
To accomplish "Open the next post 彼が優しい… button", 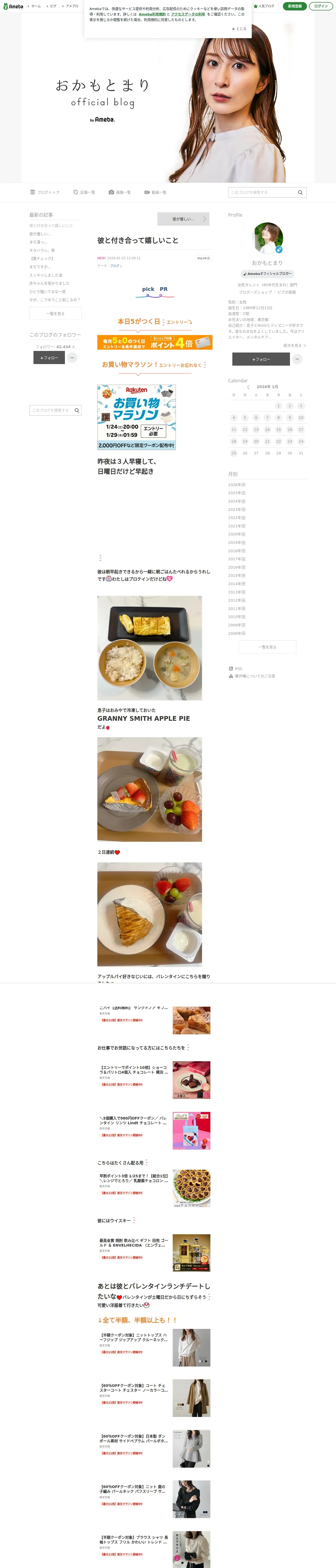I will point(183,219).
